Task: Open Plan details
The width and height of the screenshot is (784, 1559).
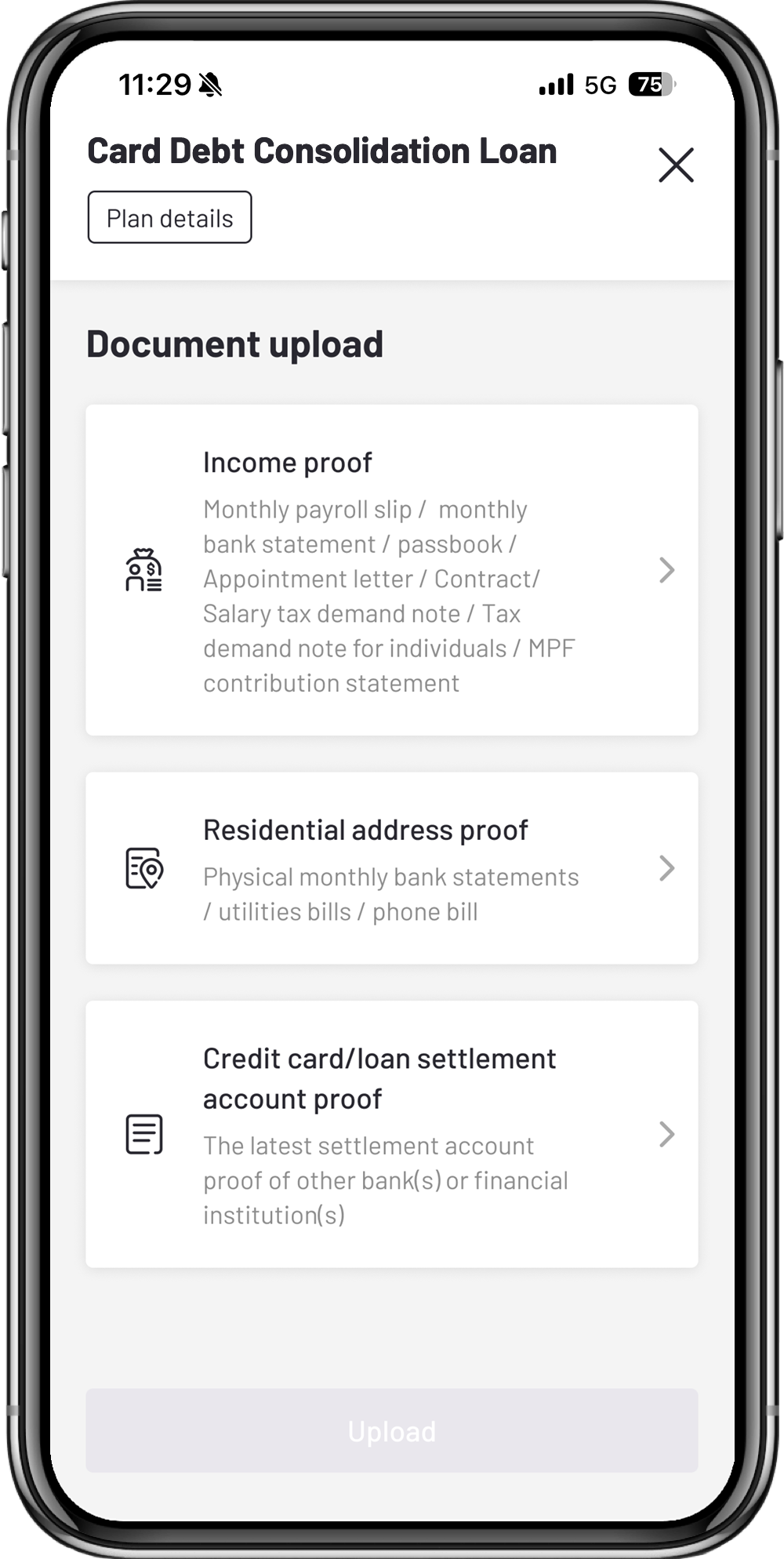Action: [169, 218]
